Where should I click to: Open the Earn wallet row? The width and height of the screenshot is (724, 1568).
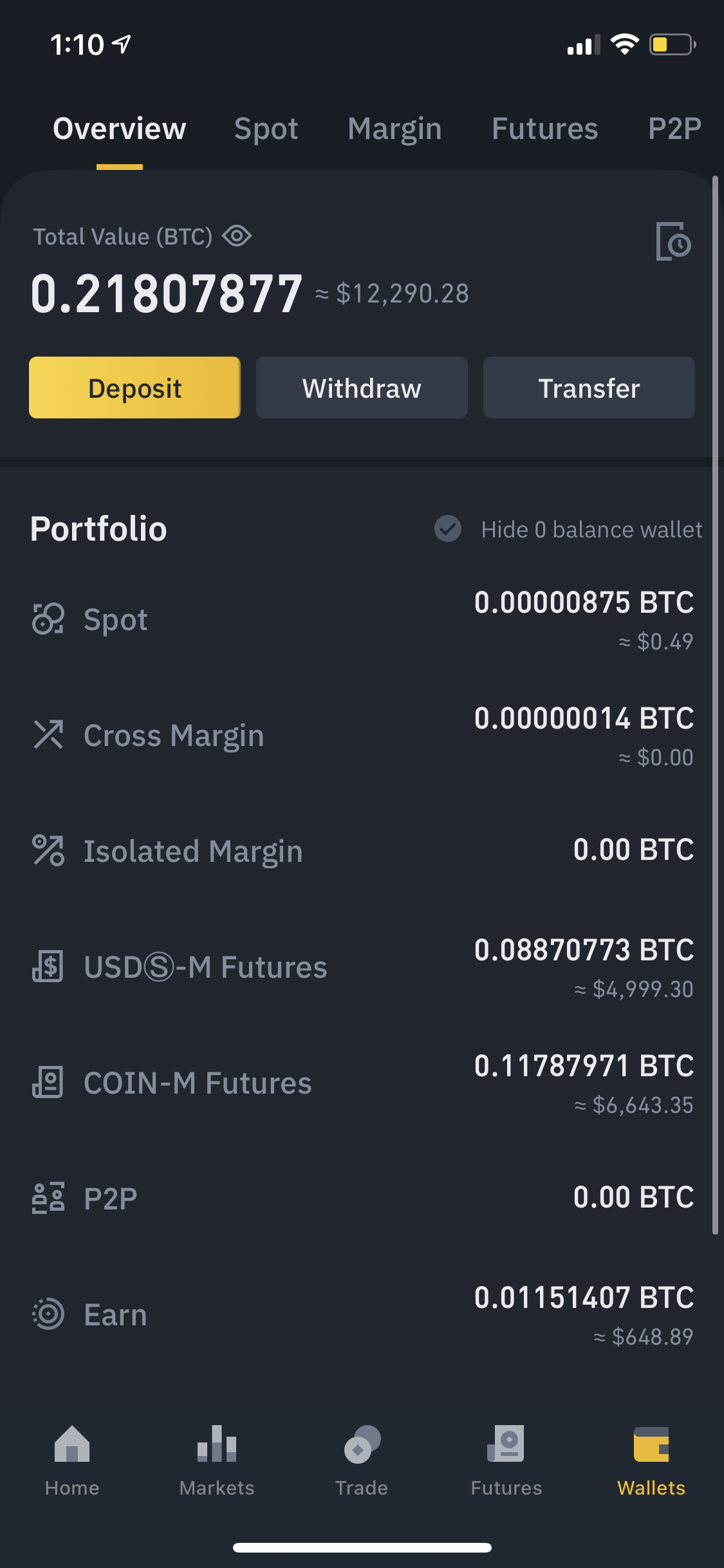[362, 1315]
